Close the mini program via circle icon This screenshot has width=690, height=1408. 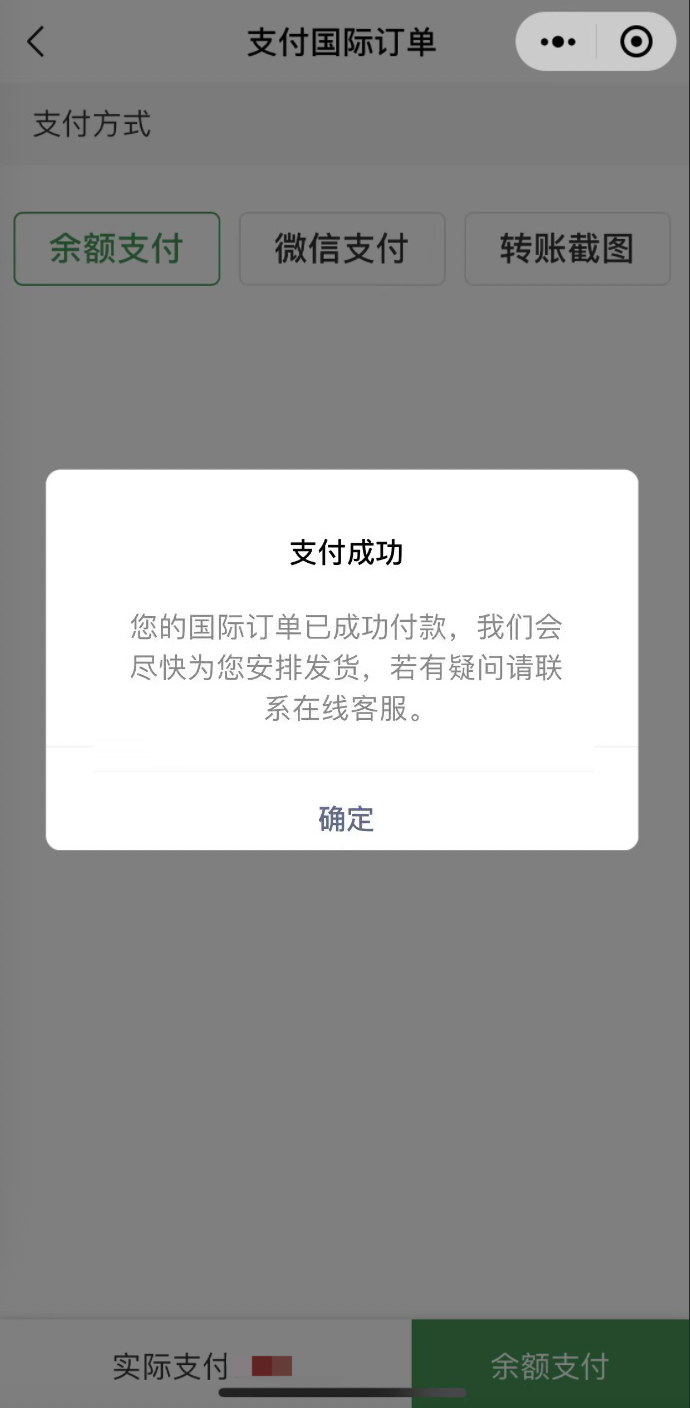point(636,42)
